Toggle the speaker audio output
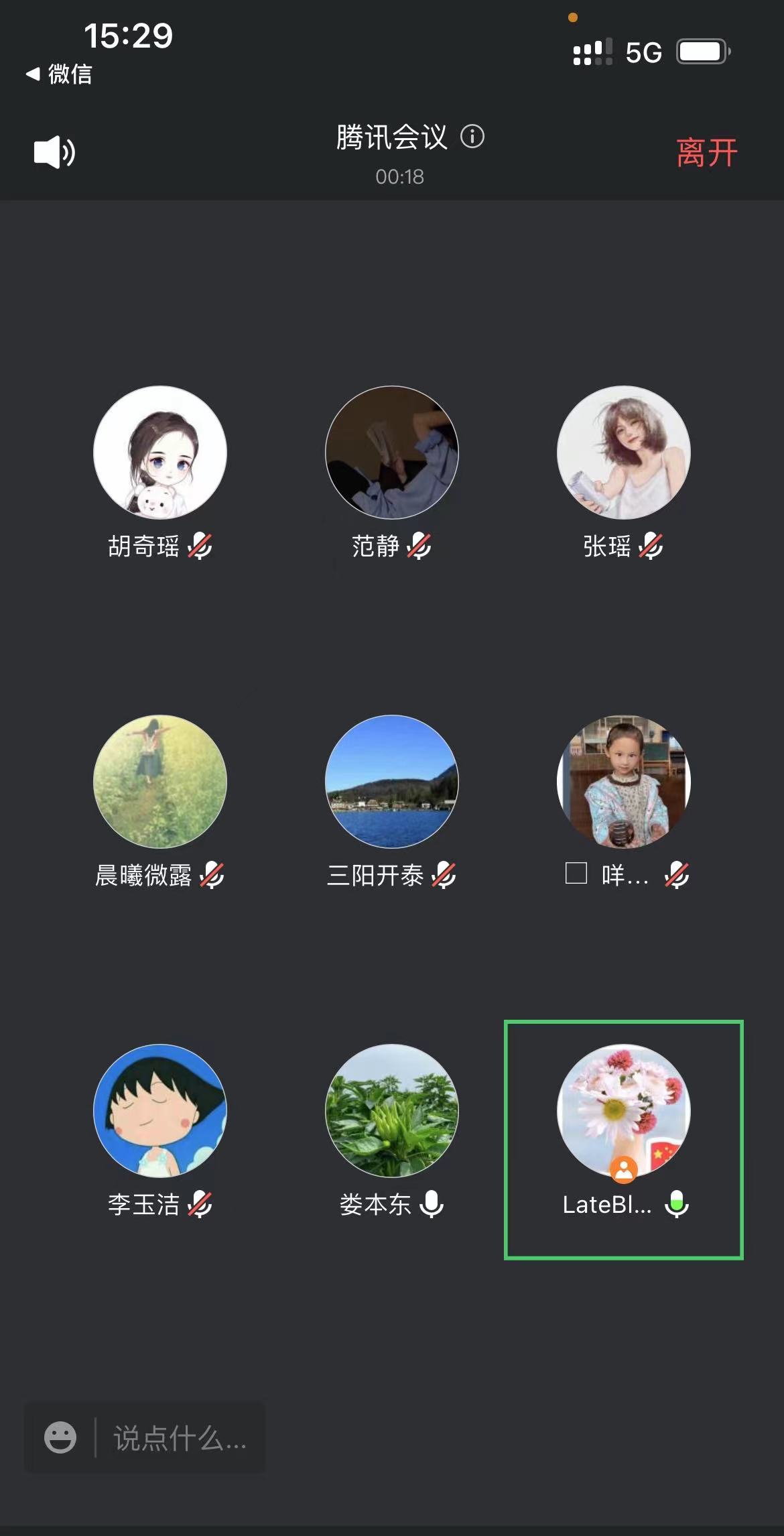The height and width of the screenshot is (1536, 784). pyautogui.click(x=54, y=152)
